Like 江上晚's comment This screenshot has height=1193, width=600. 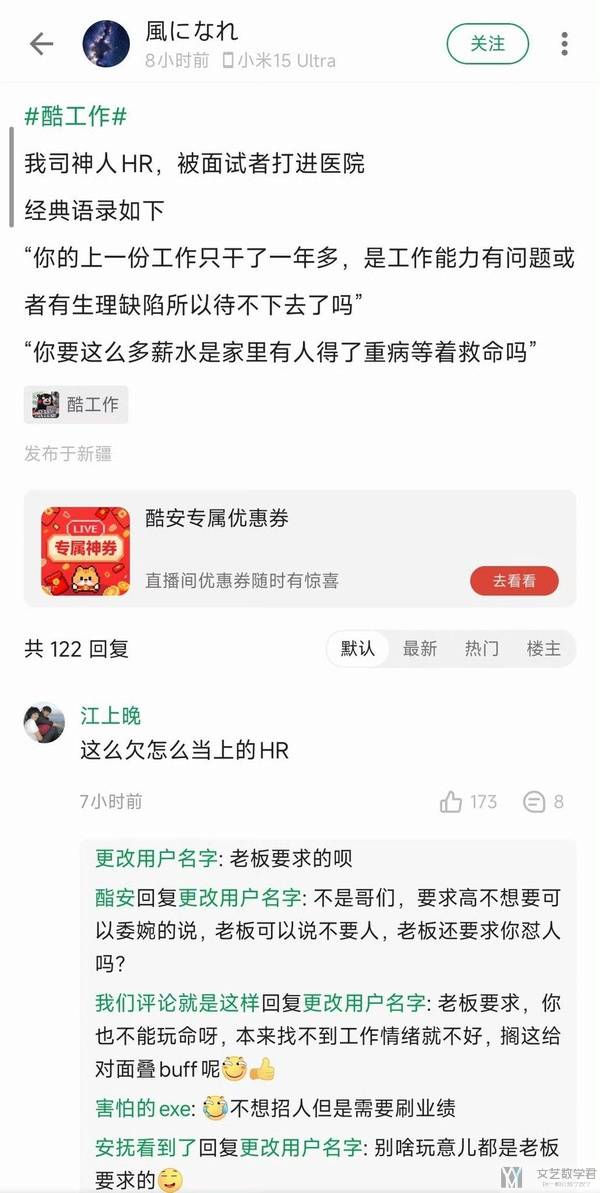[x=468, y=801]
